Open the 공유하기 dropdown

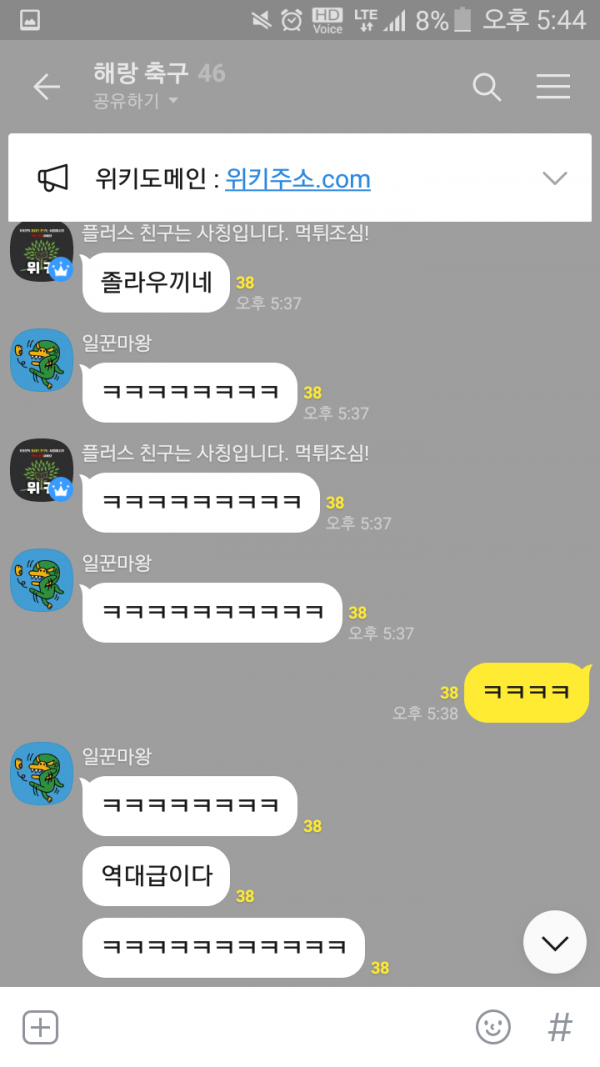(x=135, y=100)
